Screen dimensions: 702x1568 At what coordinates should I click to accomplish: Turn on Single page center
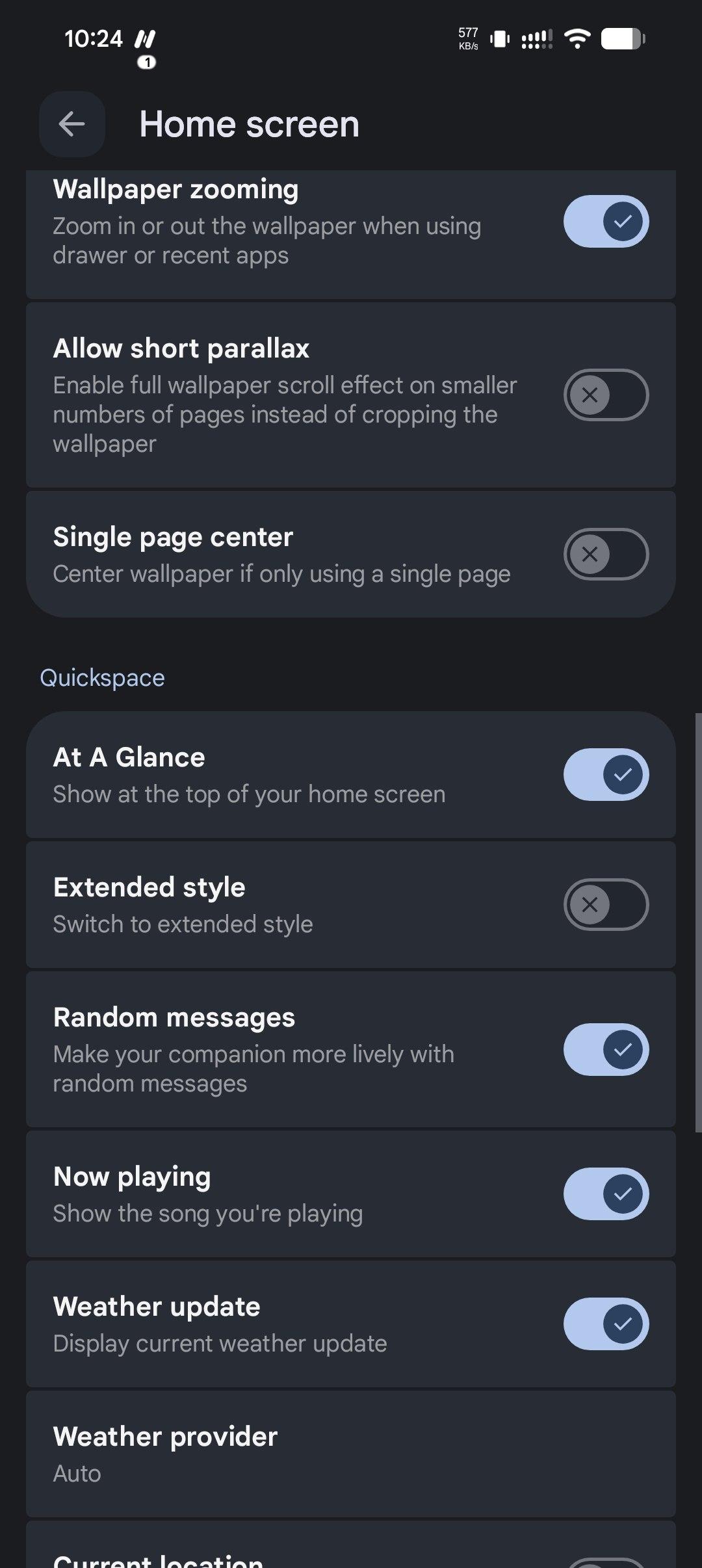[x=606, y=554]
